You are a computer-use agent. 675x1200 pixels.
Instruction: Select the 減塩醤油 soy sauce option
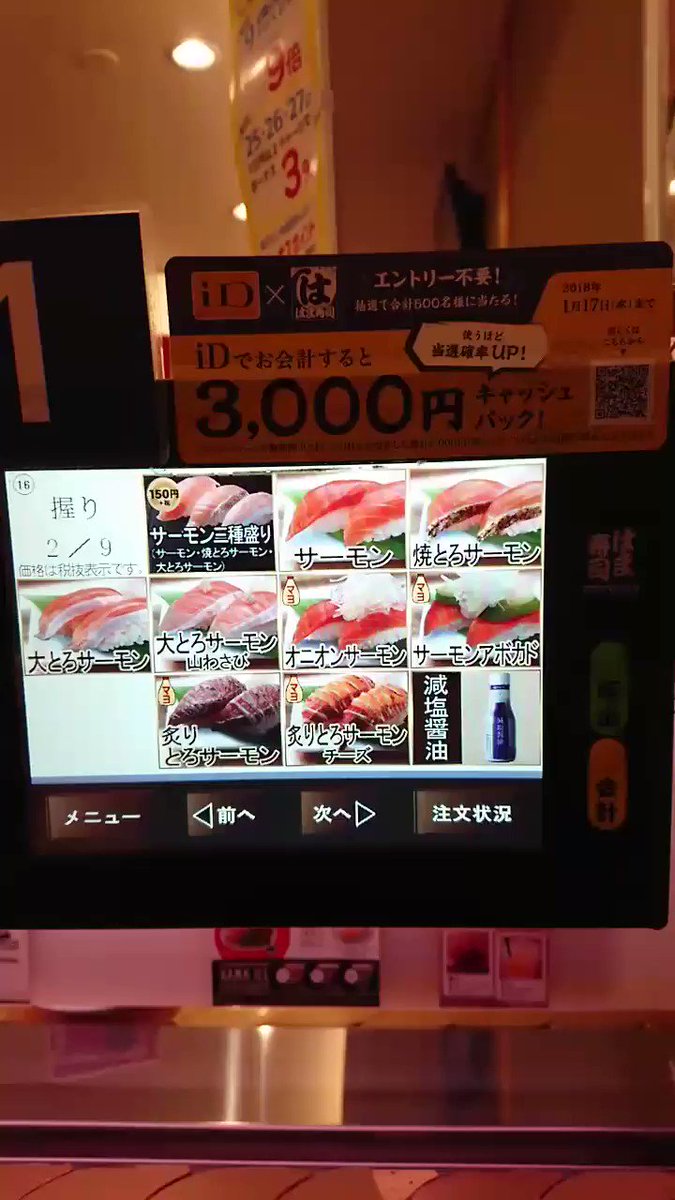pos(477,718)
